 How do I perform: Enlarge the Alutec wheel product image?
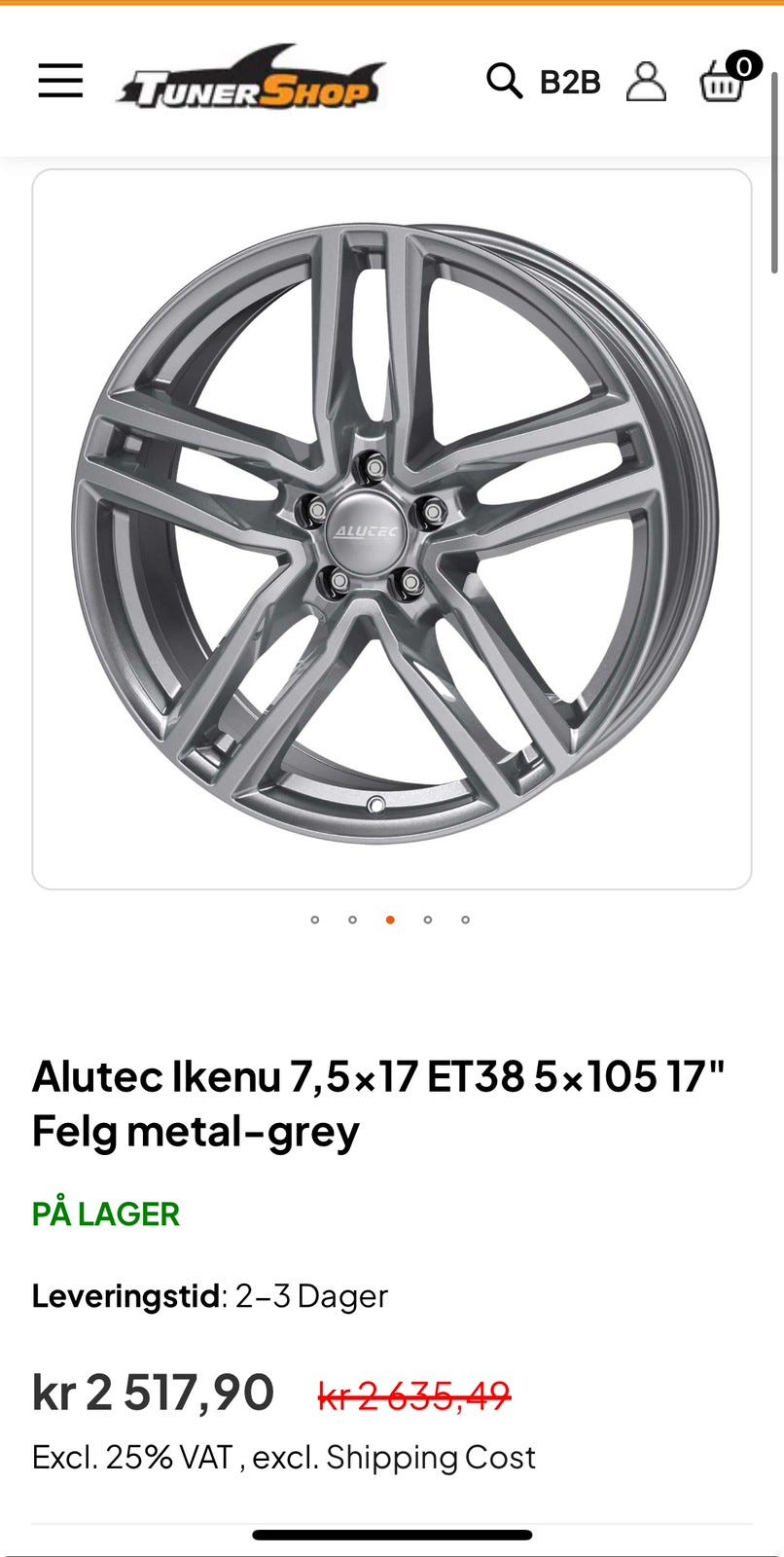tap(392, 529)
